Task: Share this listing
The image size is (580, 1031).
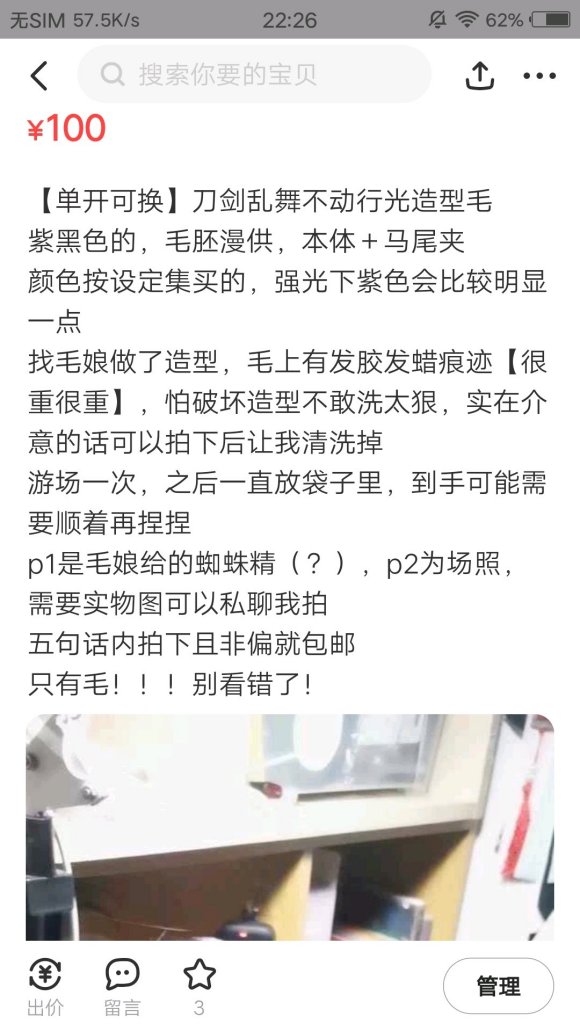Action: 479,76
